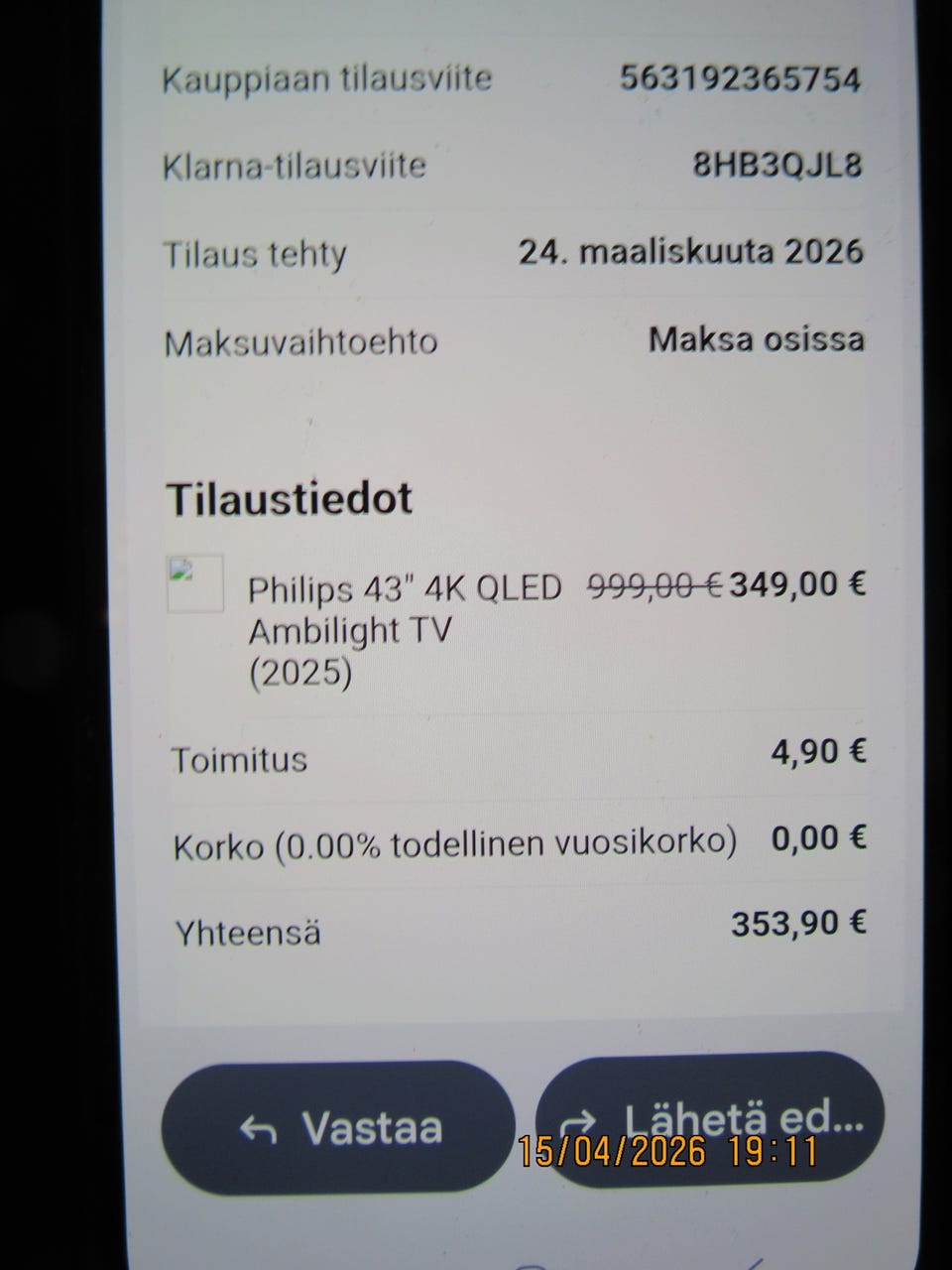Select the green broken-image corner icon

click(182, 570)
